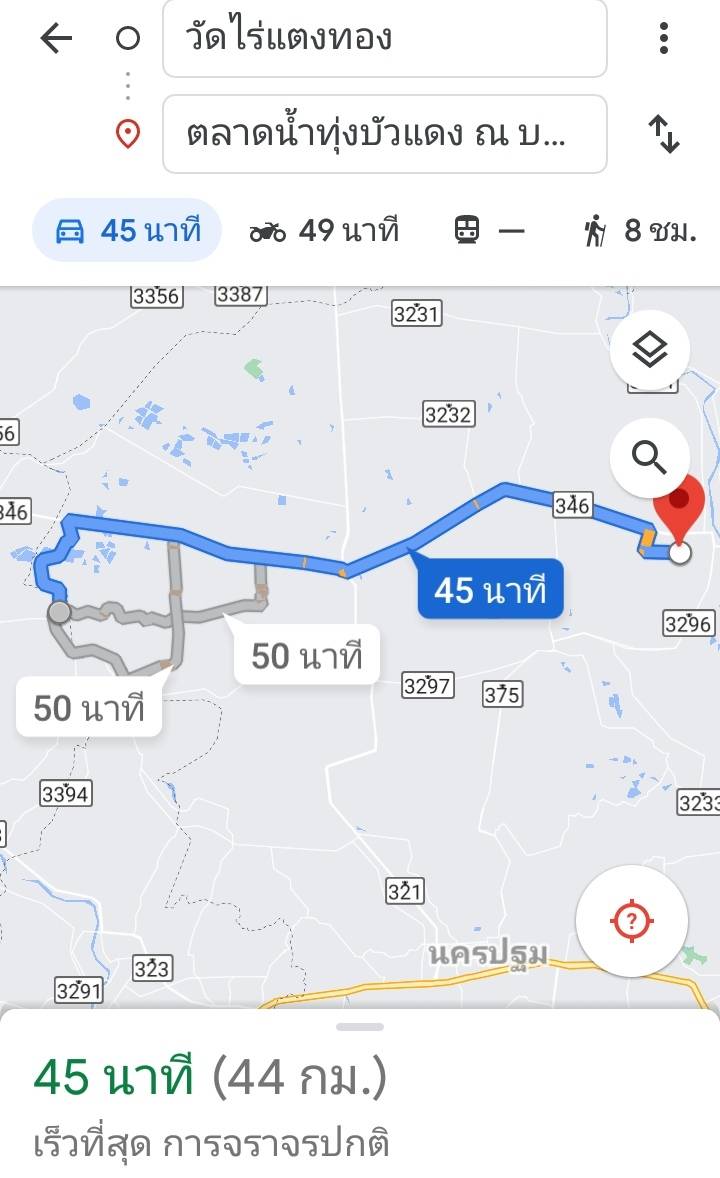720x1178 pixels.
Task: Switch to public transit mode
Action: tap(489, 231)
